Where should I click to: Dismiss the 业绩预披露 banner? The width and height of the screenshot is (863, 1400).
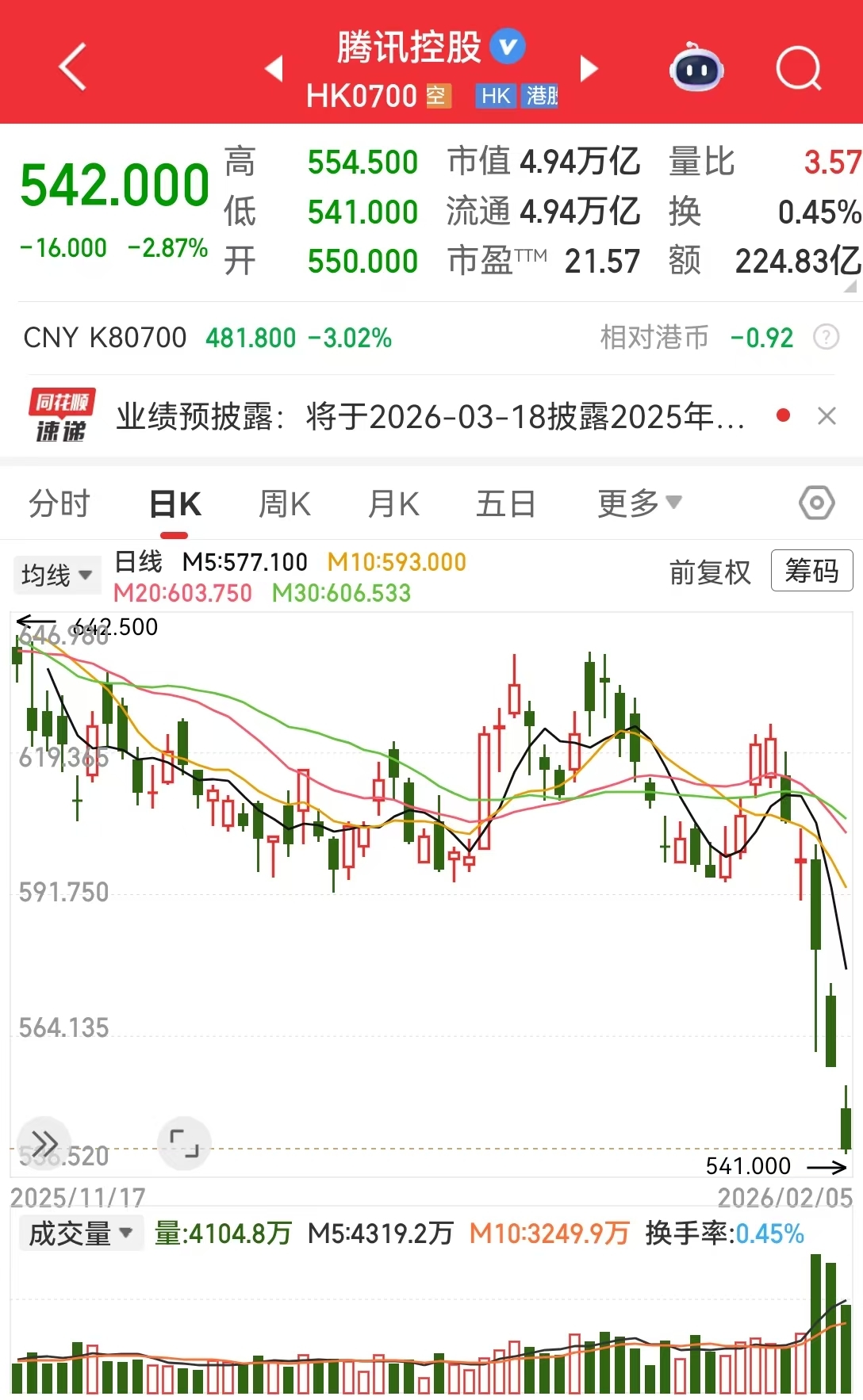pyautogui.click(x=827, y=416)
